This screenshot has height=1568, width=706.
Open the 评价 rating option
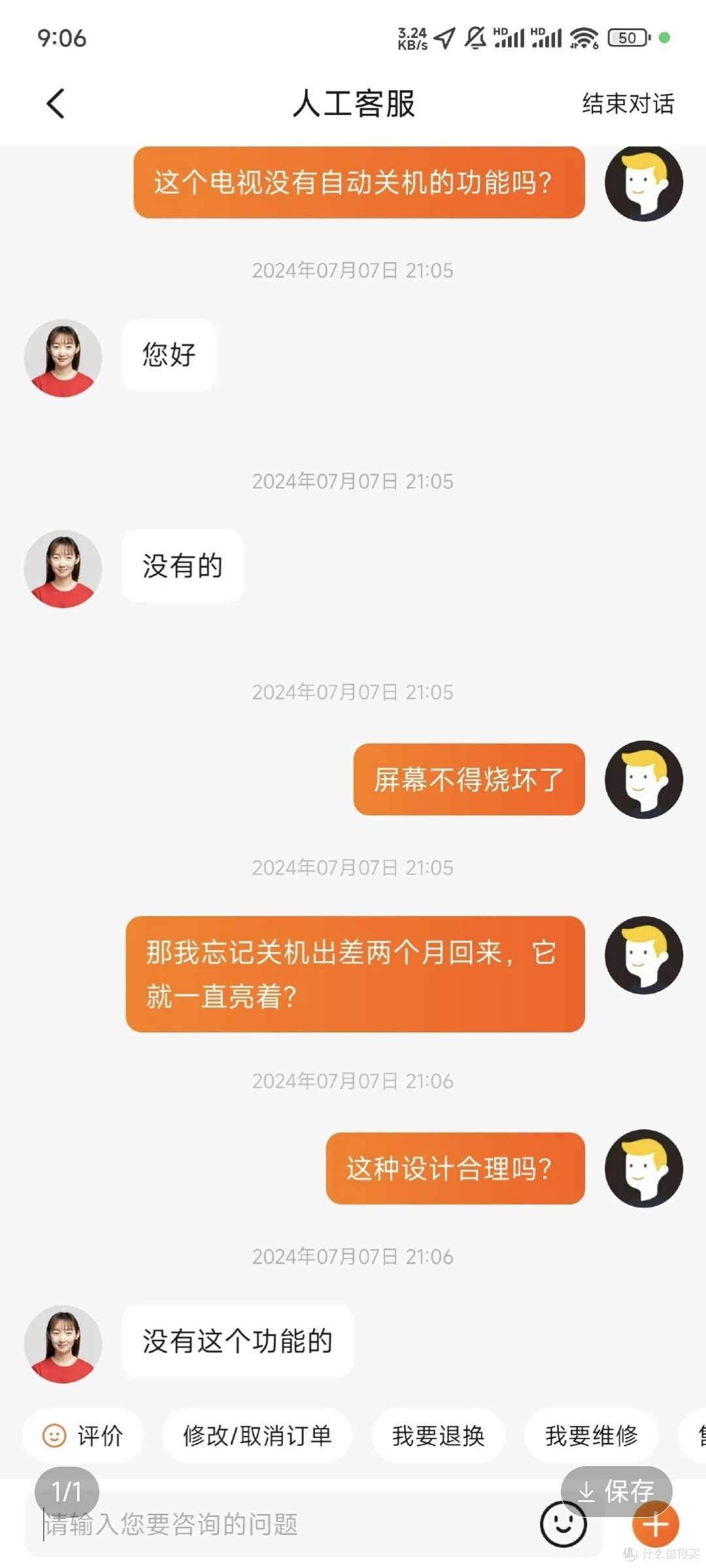[83, 1437]
